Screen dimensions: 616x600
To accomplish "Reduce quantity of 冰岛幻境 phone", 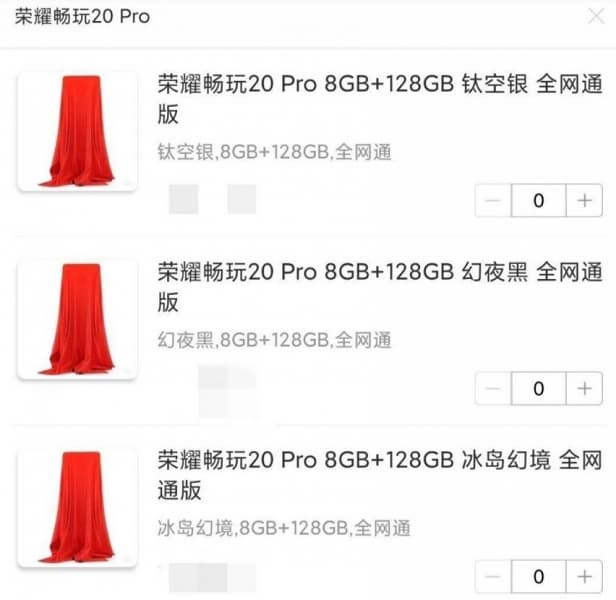I will coord(493,577).
